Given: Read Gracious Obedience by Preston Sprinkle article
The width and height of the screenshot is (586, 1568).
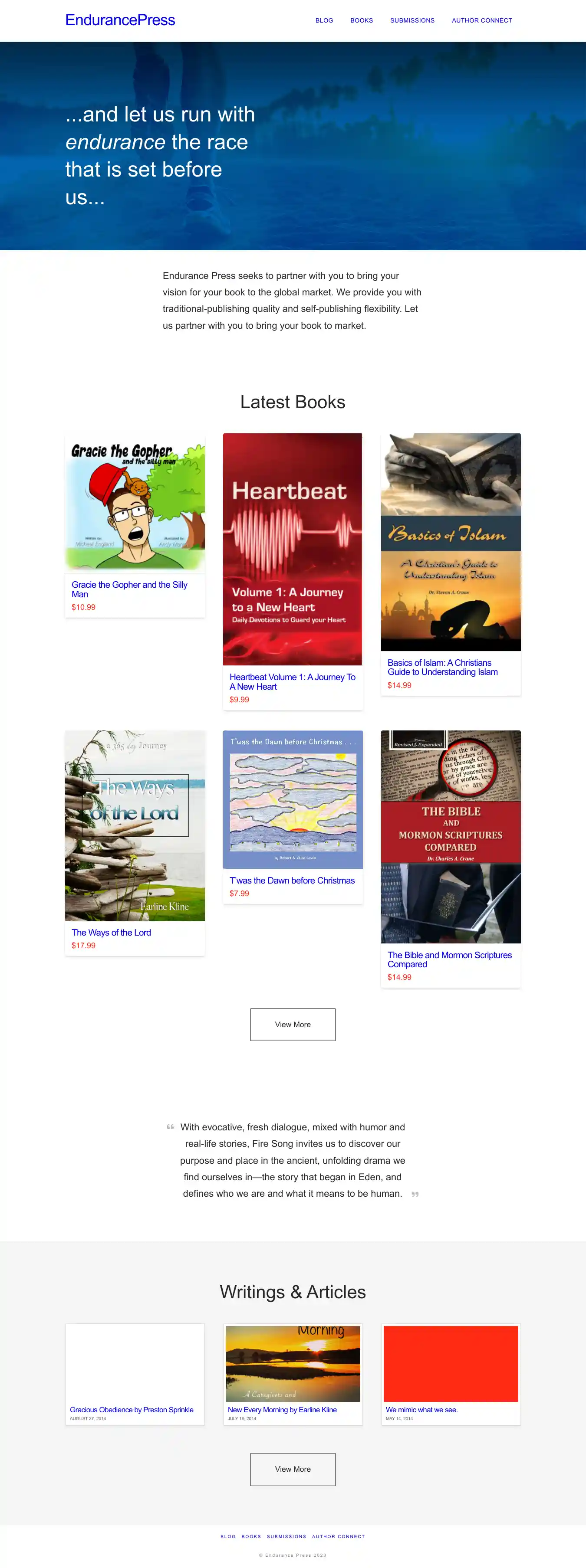Looking at the screenshot, I should click(x=132, y=1409).
